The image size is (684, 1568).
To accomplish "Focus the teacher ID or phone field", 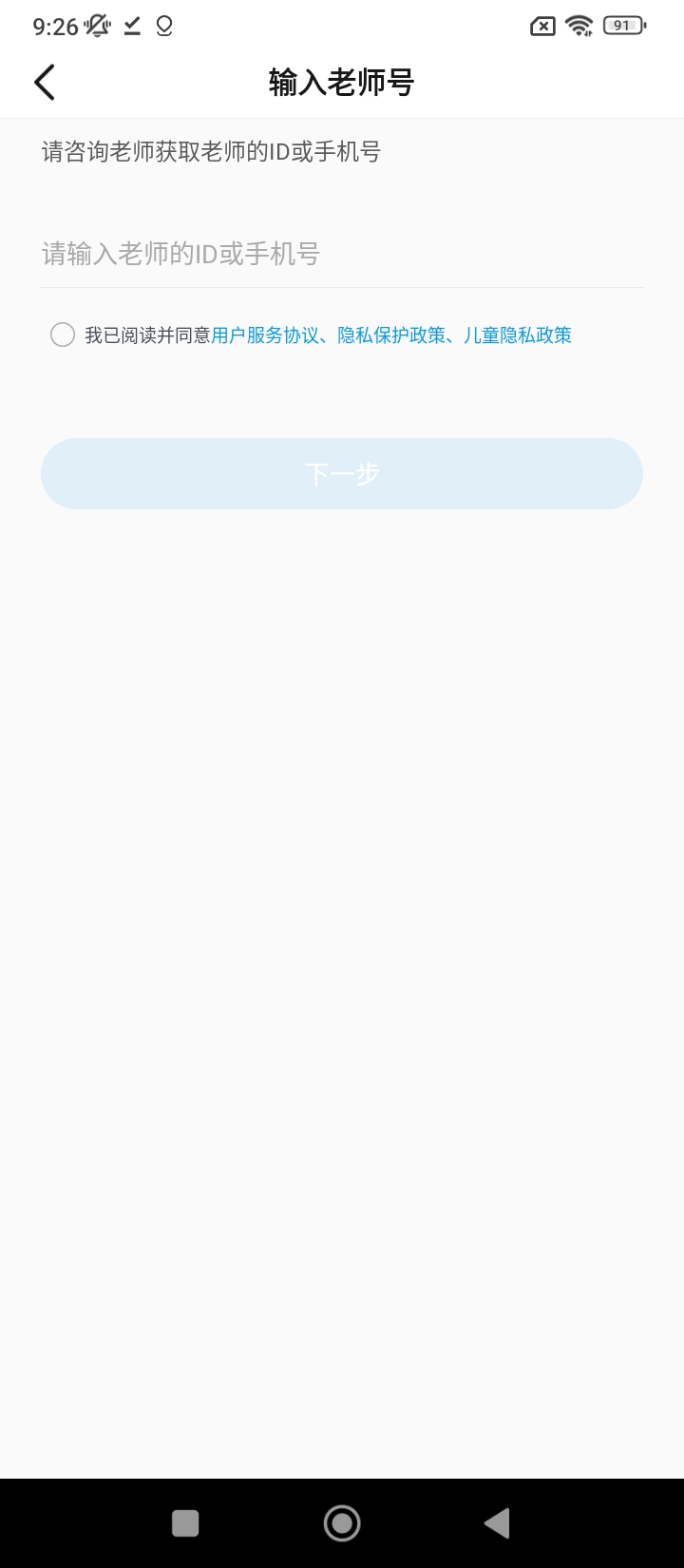I will tap(341, 254).
